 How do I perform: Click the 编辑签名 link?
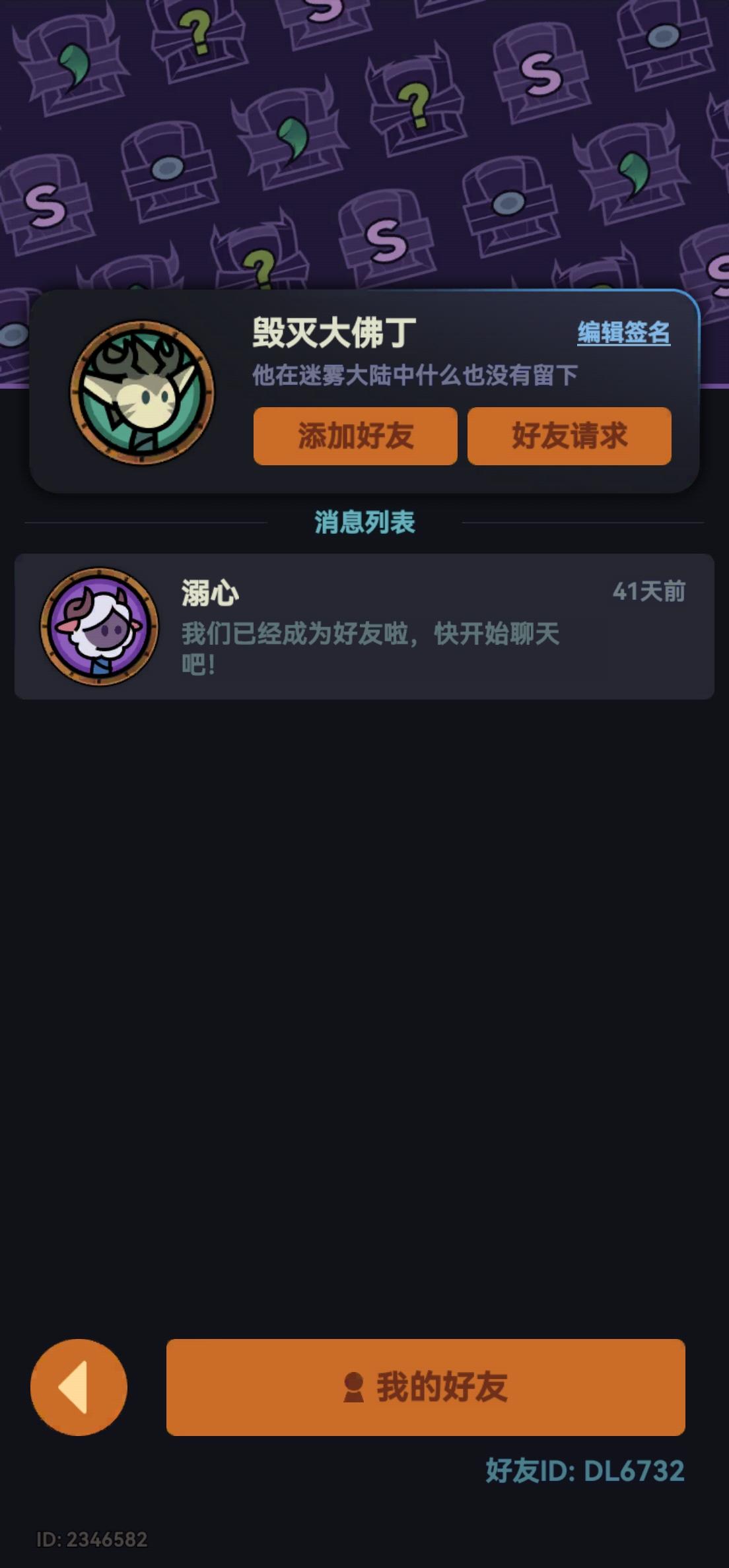[624, 336]
